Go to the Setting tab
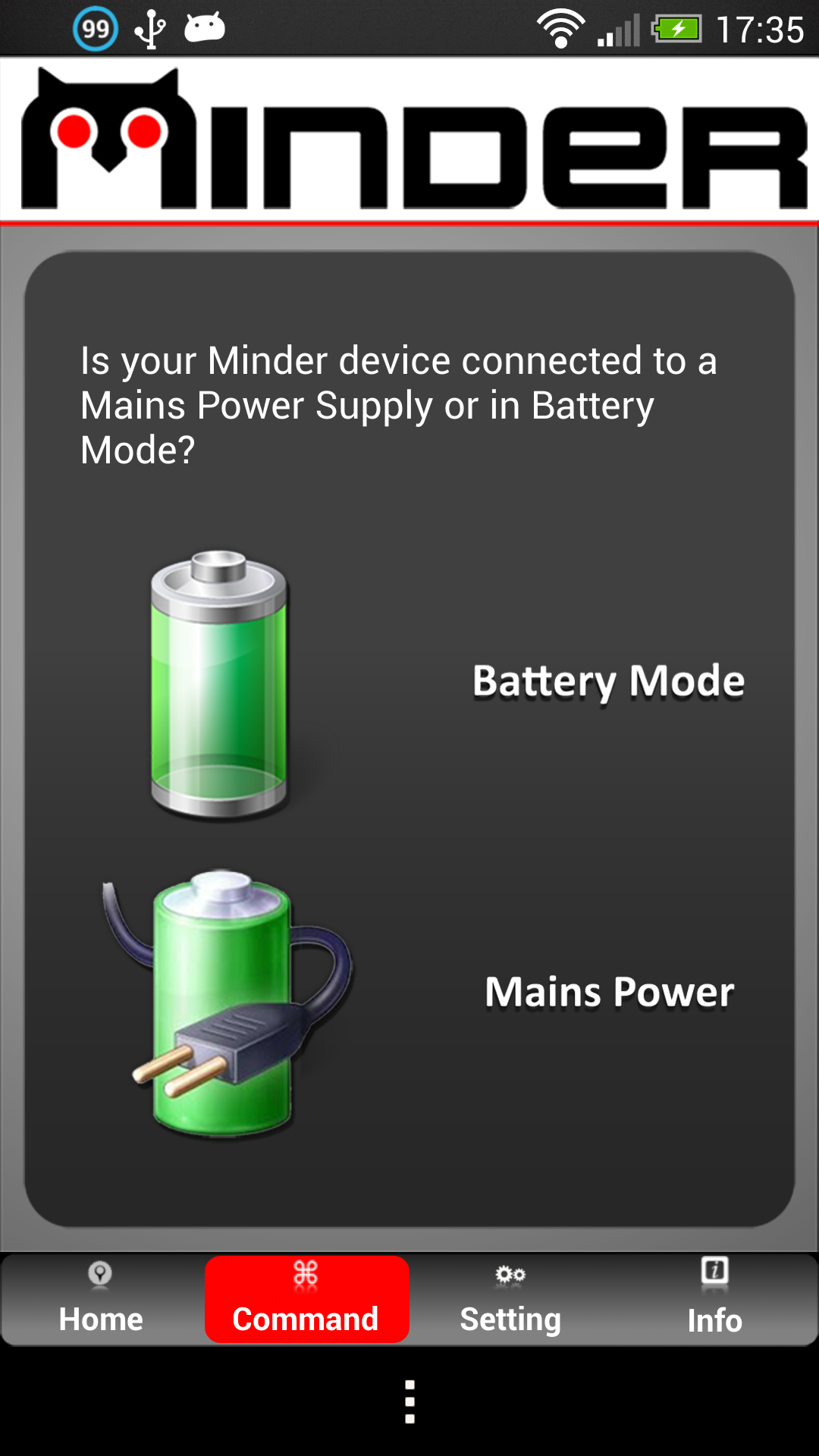The image size is (819, 1456). point(511,1300)
